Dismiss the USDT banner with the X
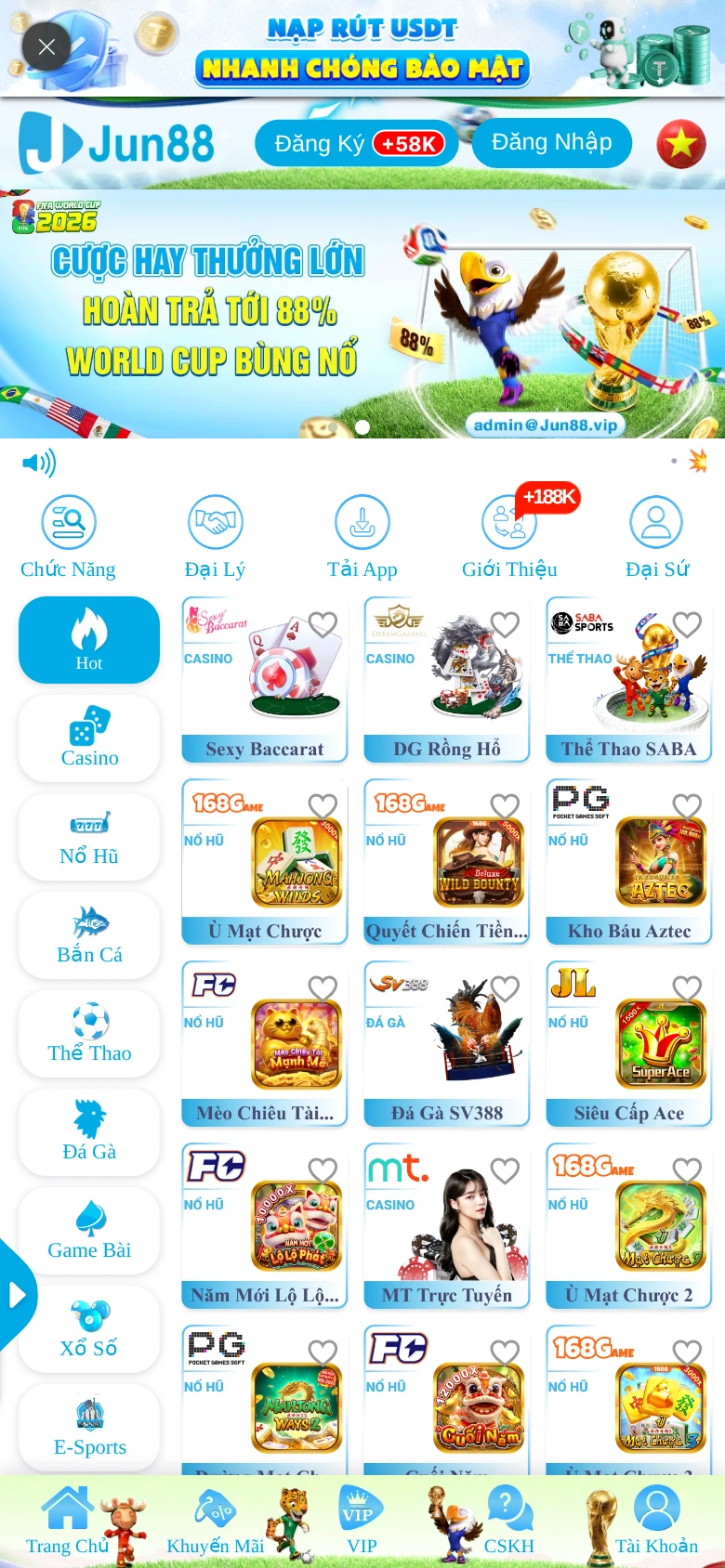 46,46
